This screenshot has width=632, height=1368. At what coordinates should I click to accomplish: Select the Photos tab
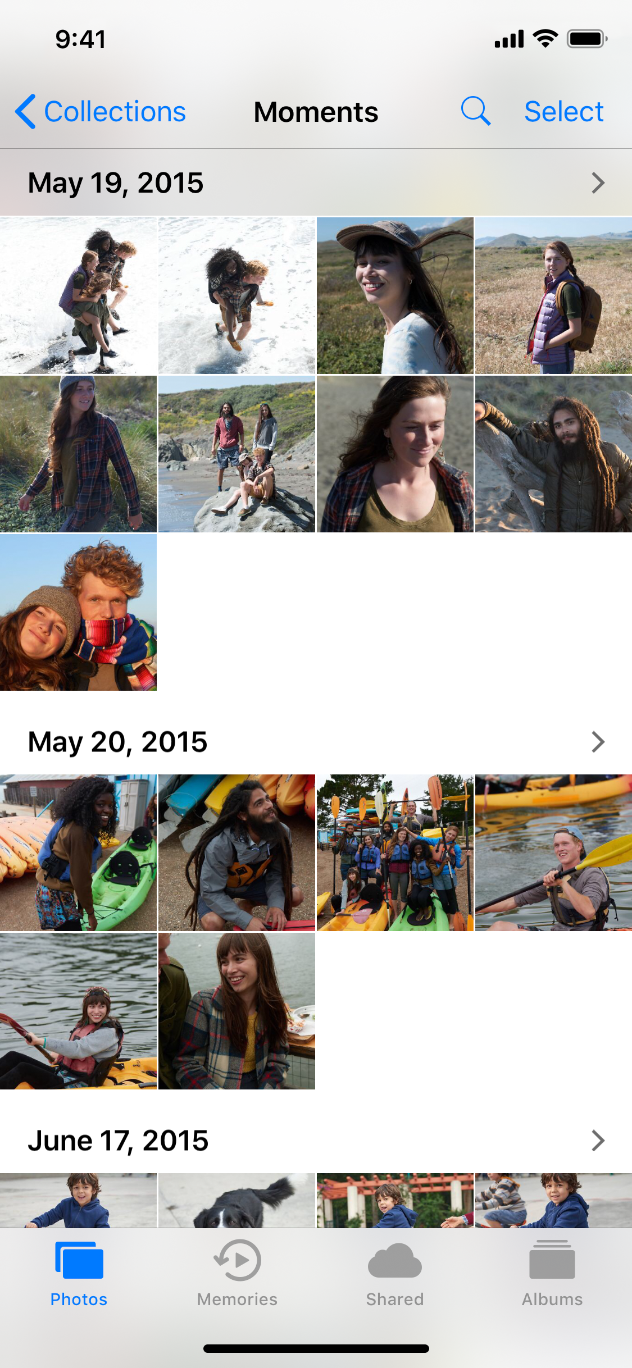tap(79, 1273)
